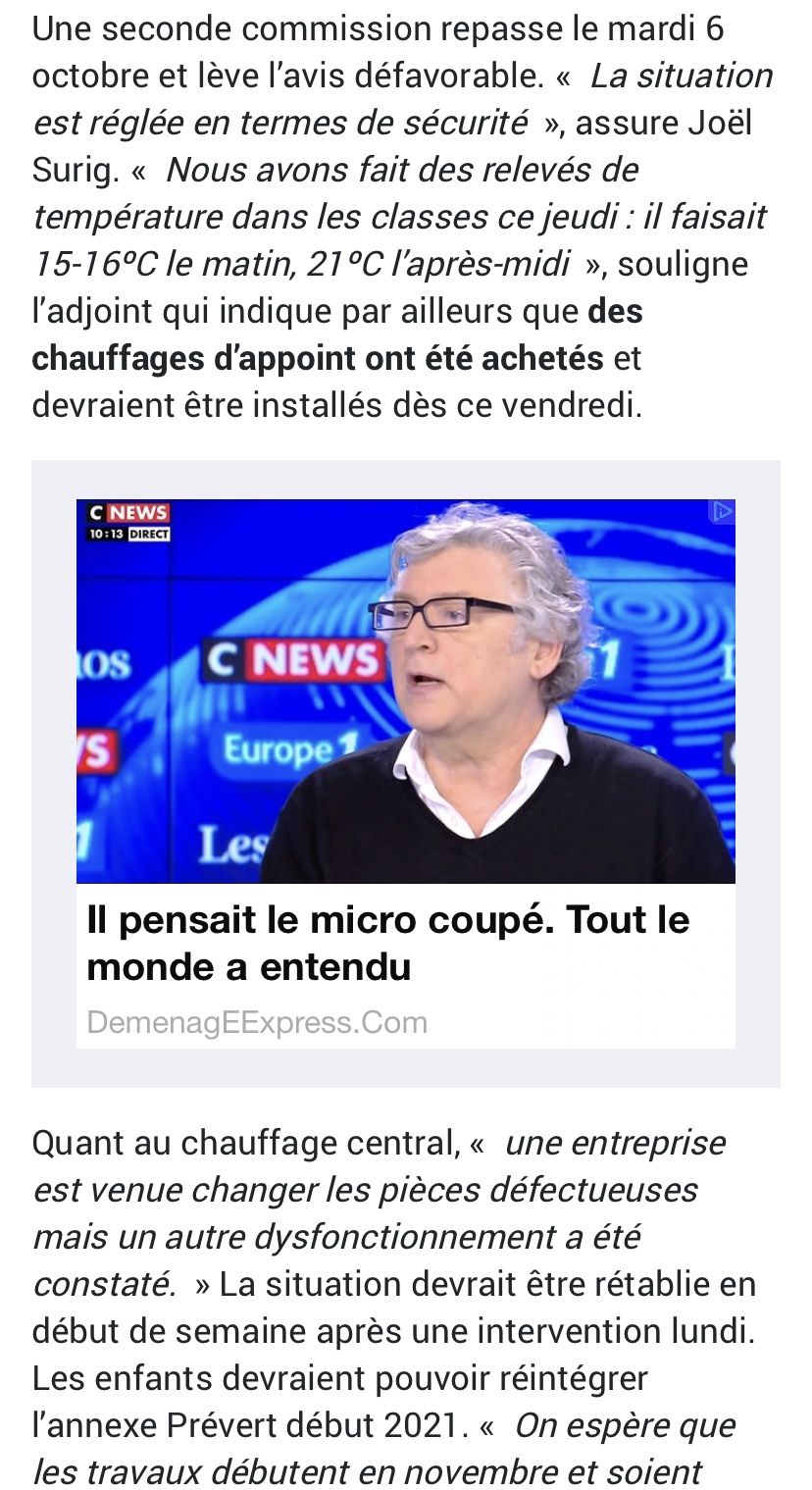Visit DemenagEExpress.Com advertiser link
The width and height of the screenshot is (812, 1490).
(x=257, y=1022)
